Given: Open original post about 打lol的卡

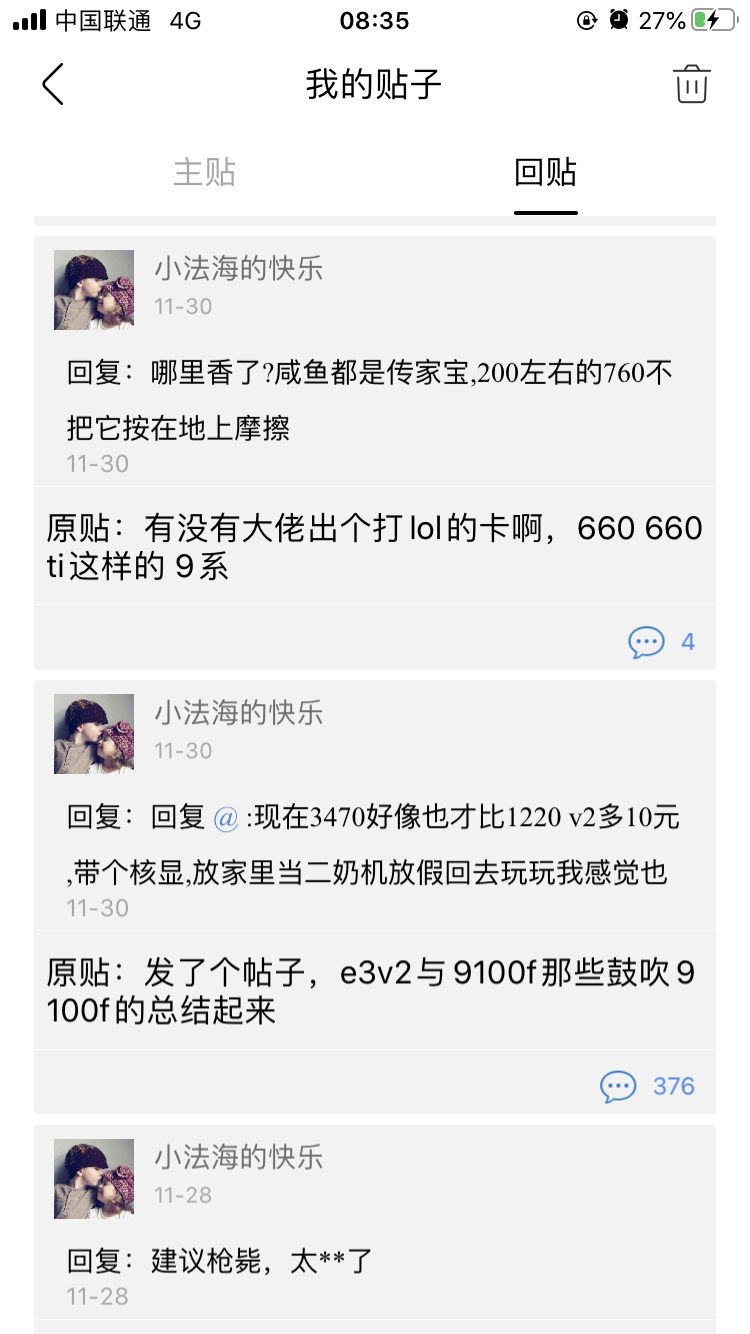Looking at the screenshot, I should (374, 546).
